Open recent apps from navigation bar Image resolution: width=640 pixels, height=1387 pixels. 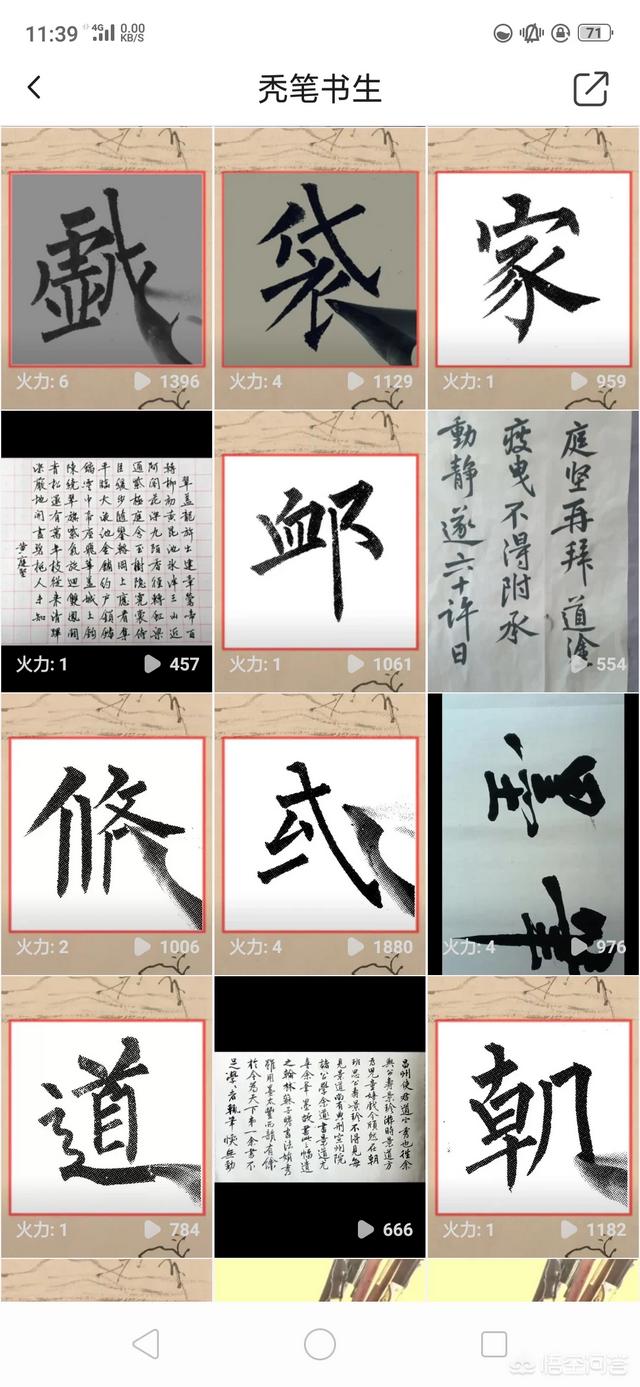494,1344
